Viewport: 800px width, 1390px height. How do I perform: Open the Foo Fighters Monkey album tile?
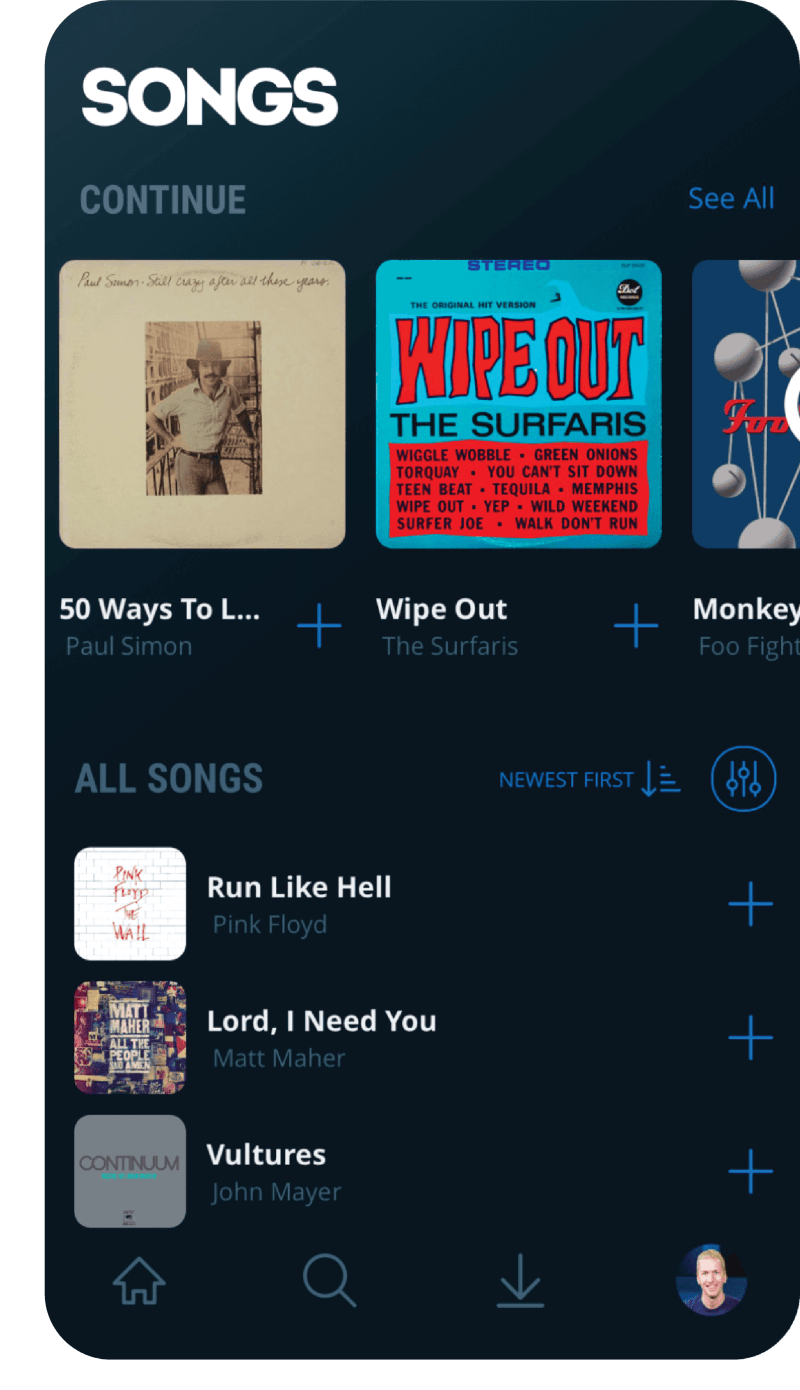click(746, 404)
